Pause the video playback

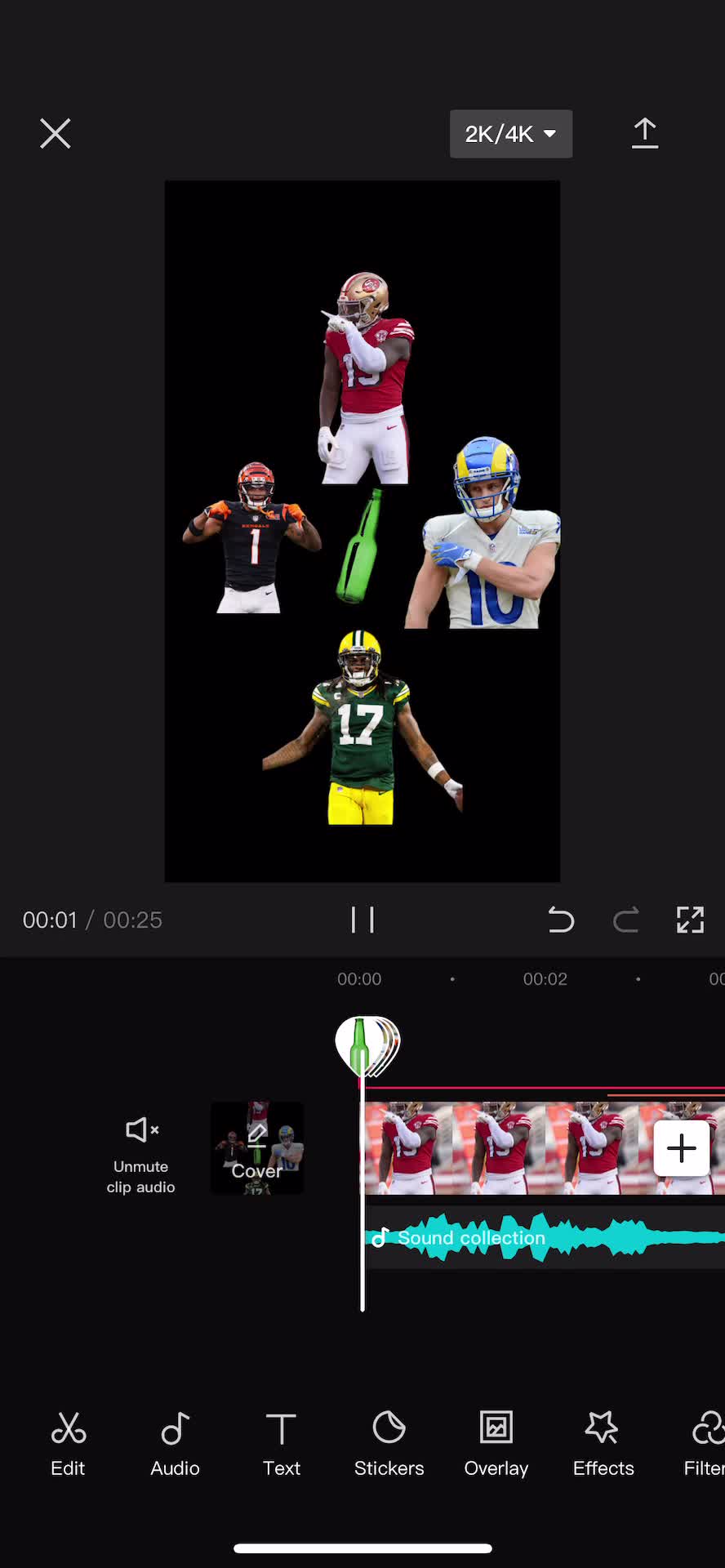pyautogui.click(x=362, y=920)
